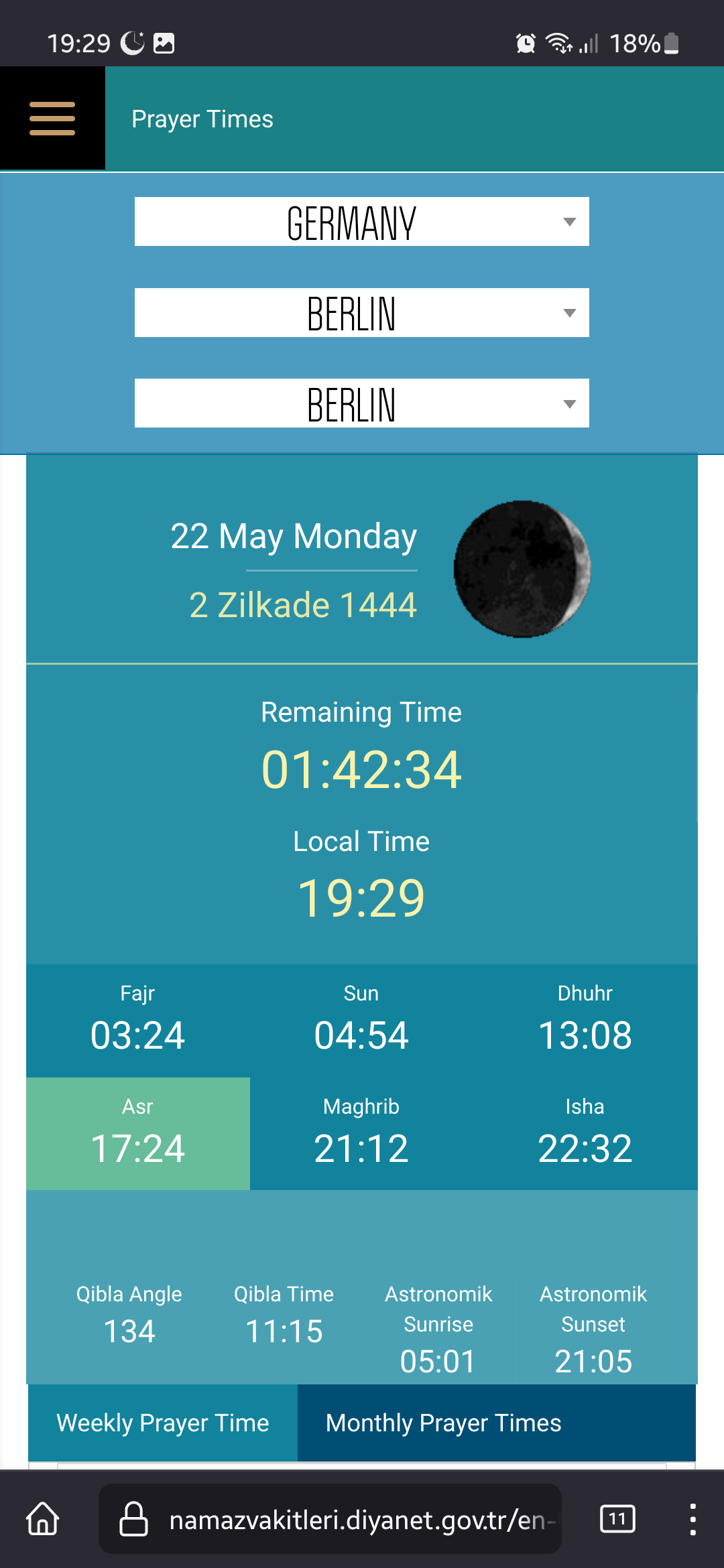Click the moon phase image
Viewport: 724px width, 1568px height.
coord(522,568)
